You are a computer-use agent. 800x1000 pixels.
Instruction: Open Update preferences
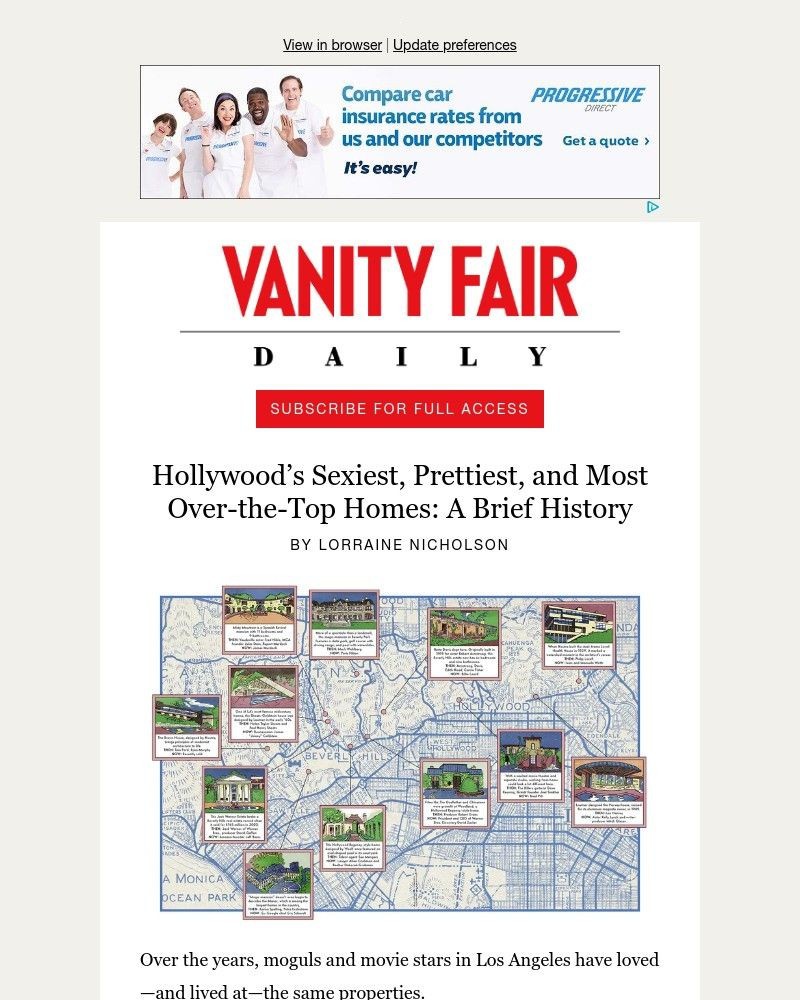coord(456,45)
